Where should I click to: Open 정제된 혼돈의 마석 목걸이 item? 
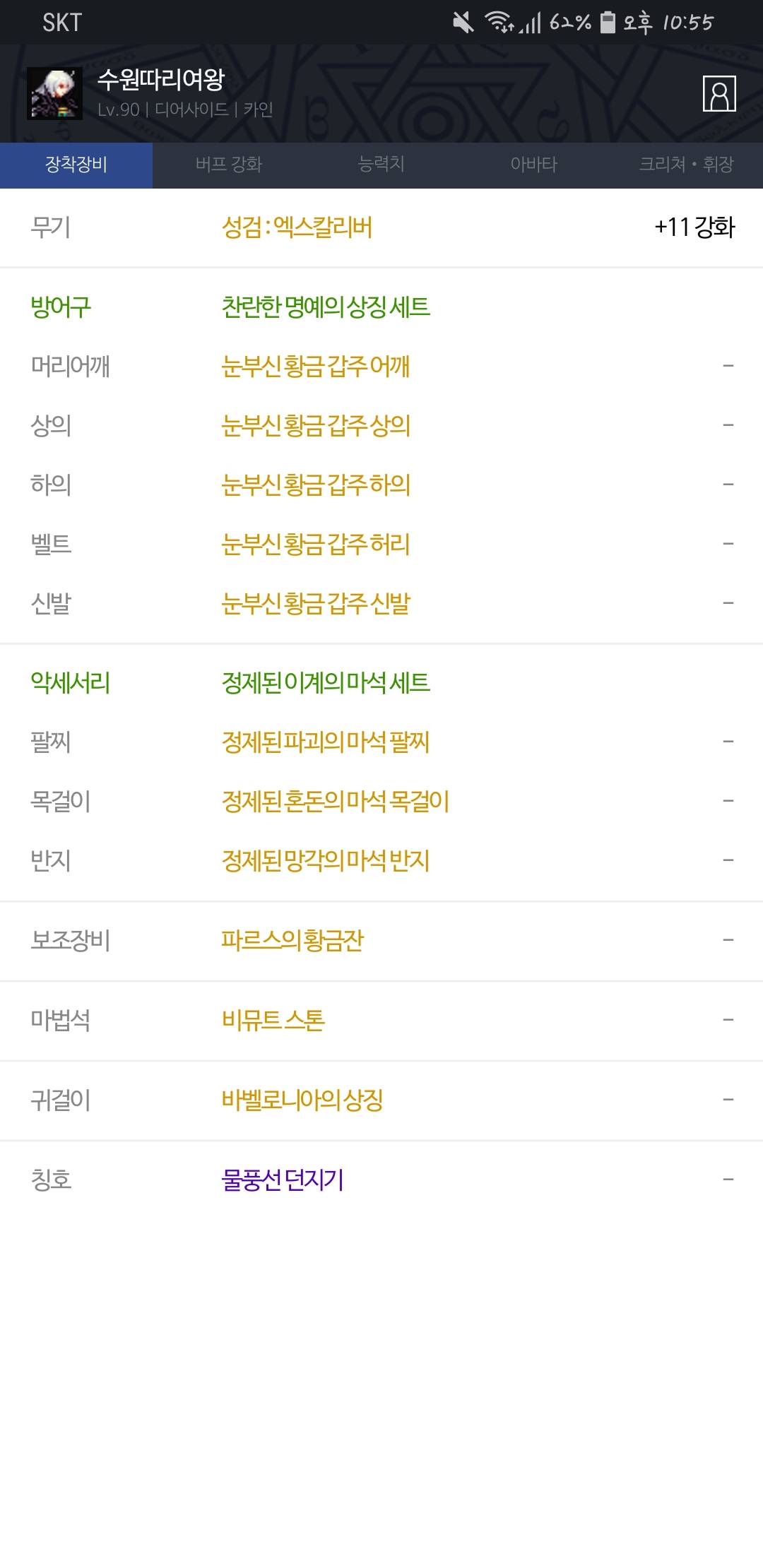[381, 801]
